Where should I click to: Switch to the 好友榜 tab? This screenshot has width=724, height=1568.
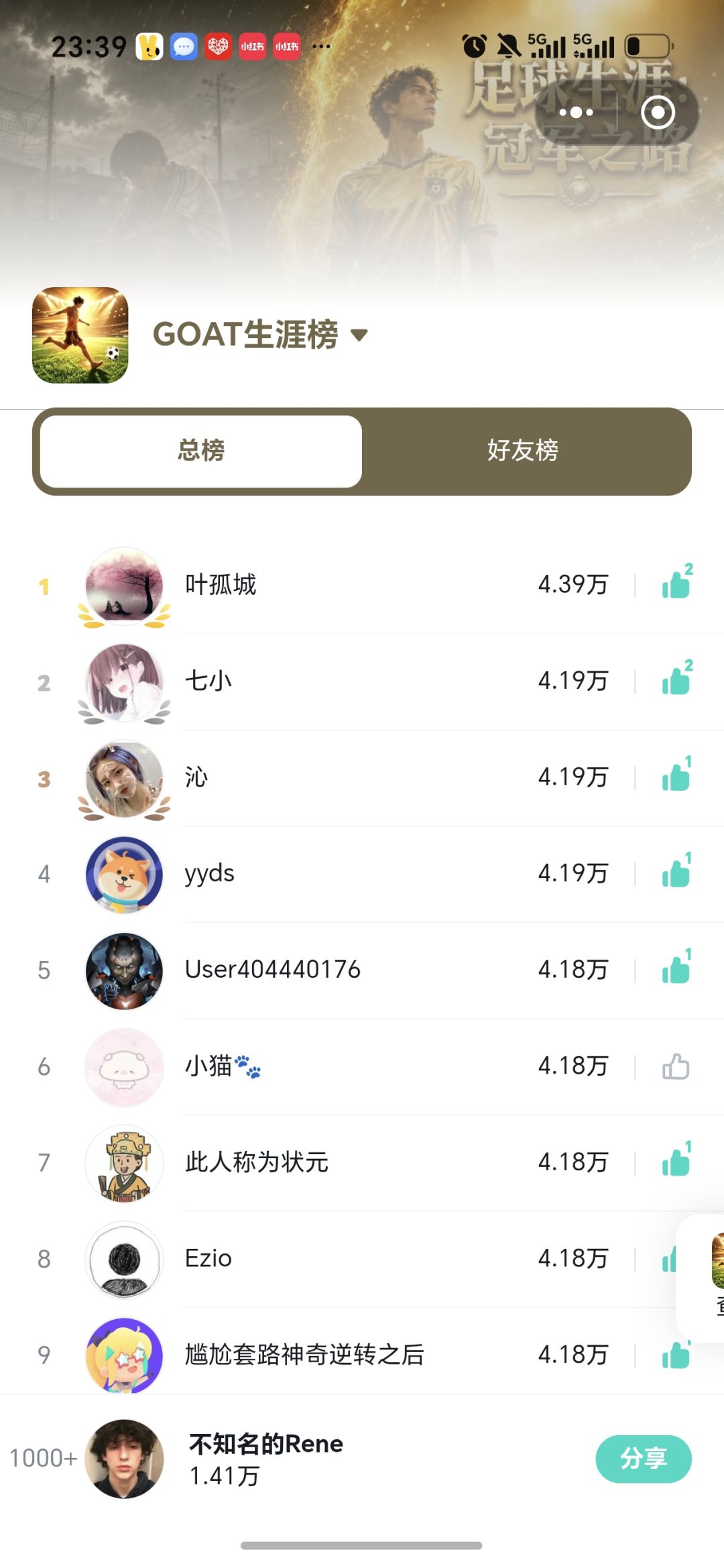click(x=523, y=451)
